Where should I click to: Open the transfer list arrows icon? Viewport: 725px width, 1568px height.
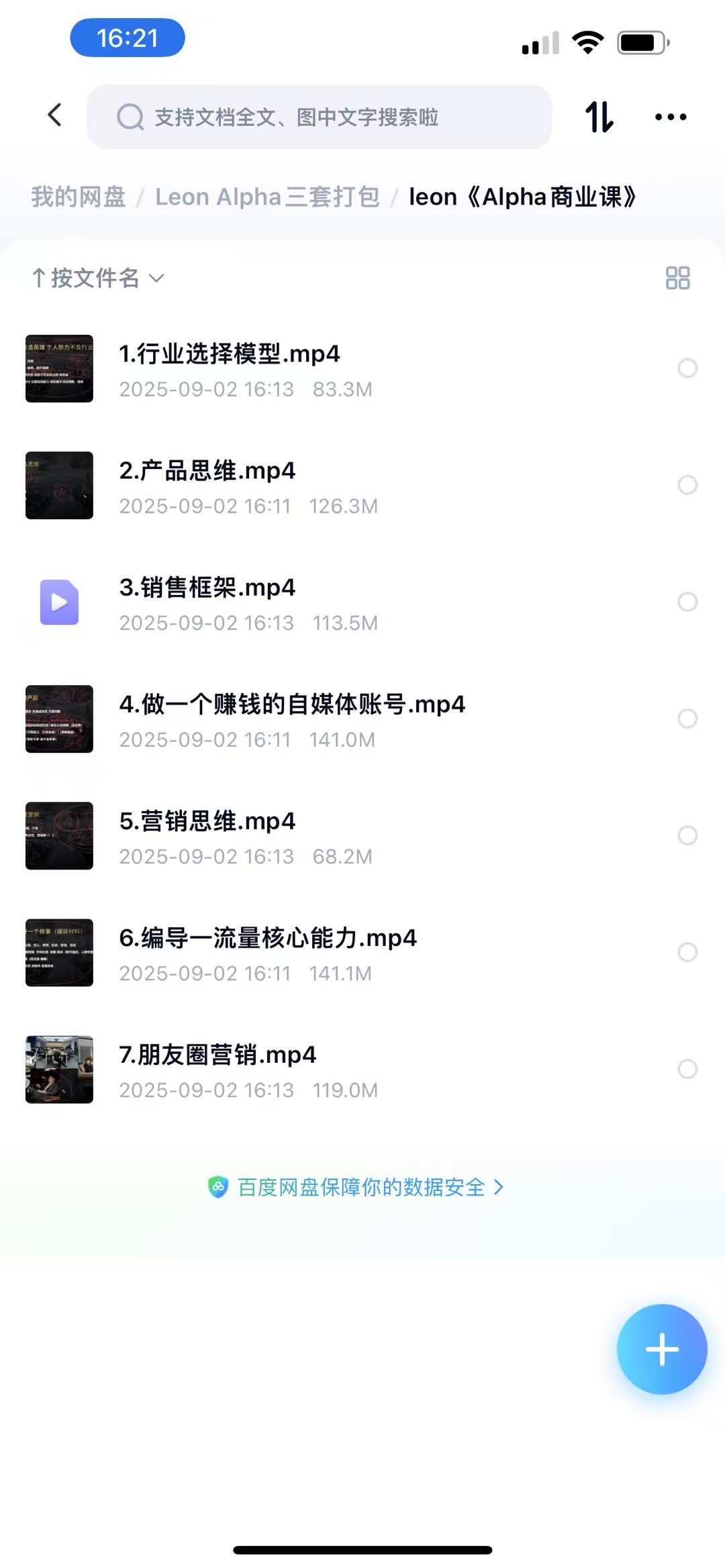coord(599,117)
